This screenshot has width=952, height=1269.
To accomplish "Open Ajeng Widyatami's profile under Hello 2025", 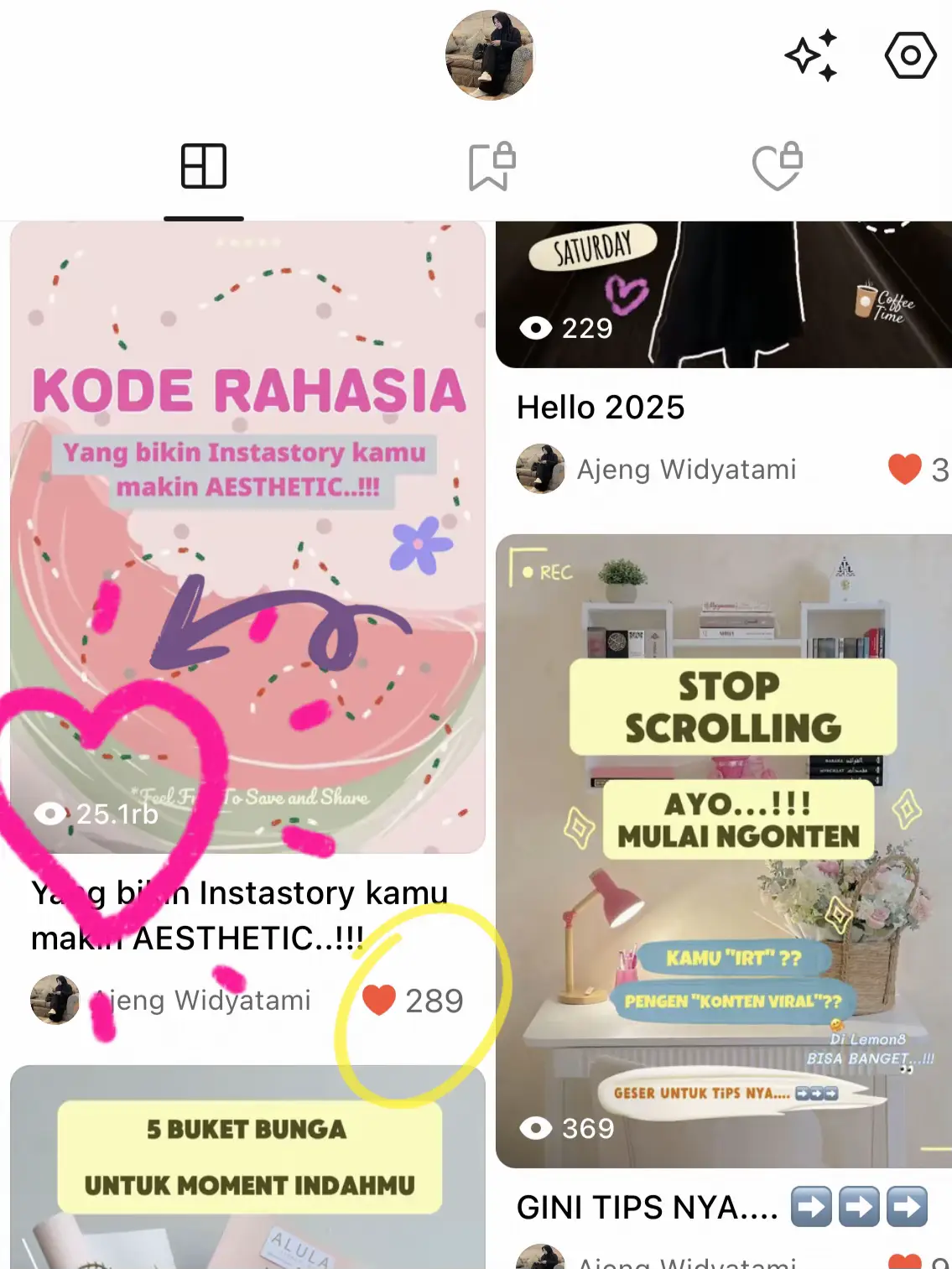I will click(686, 469).
